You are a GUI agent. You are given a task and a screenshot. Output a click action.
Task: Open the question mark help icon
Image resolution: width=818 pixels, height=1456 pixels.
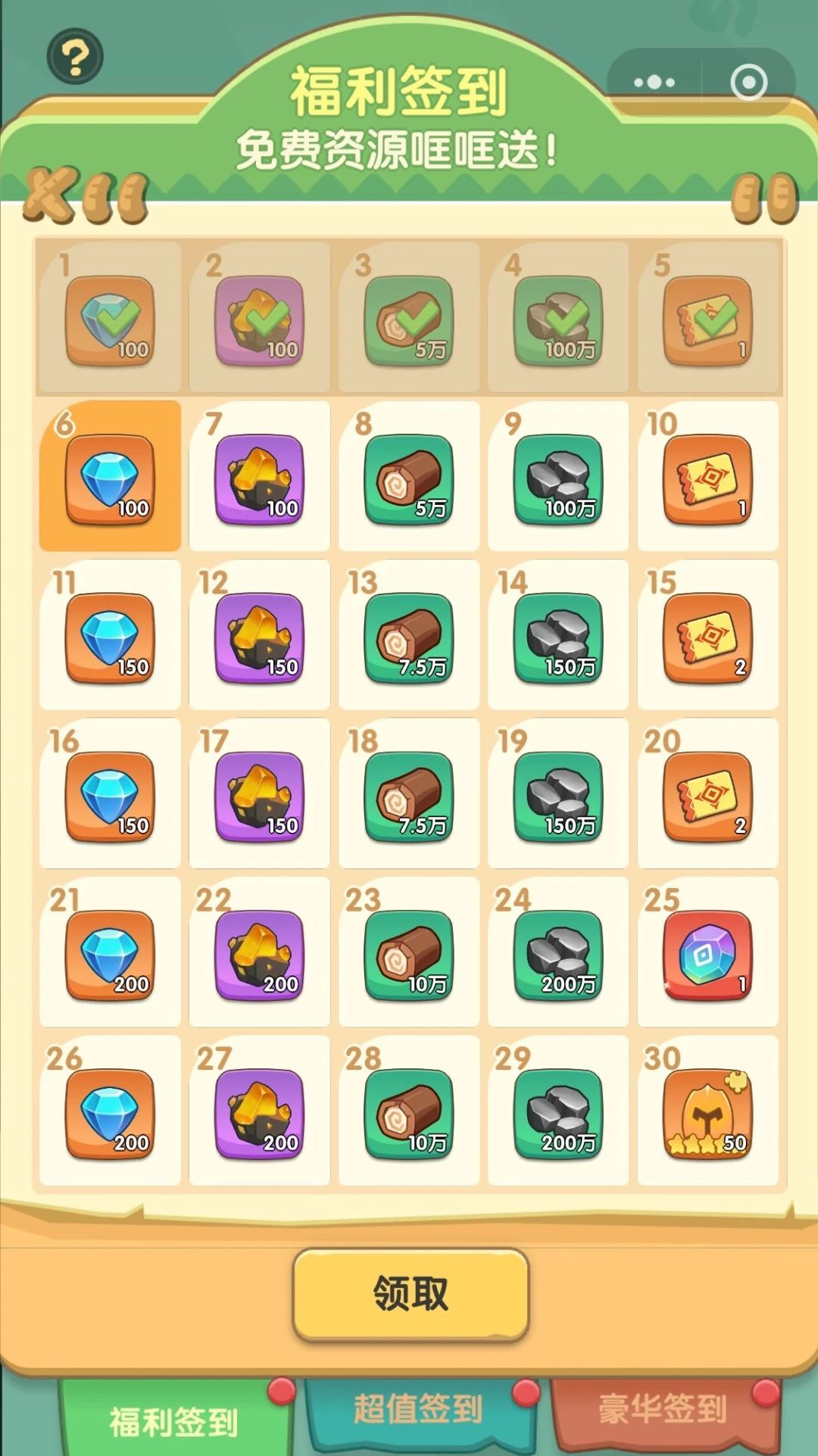point(75,57)
